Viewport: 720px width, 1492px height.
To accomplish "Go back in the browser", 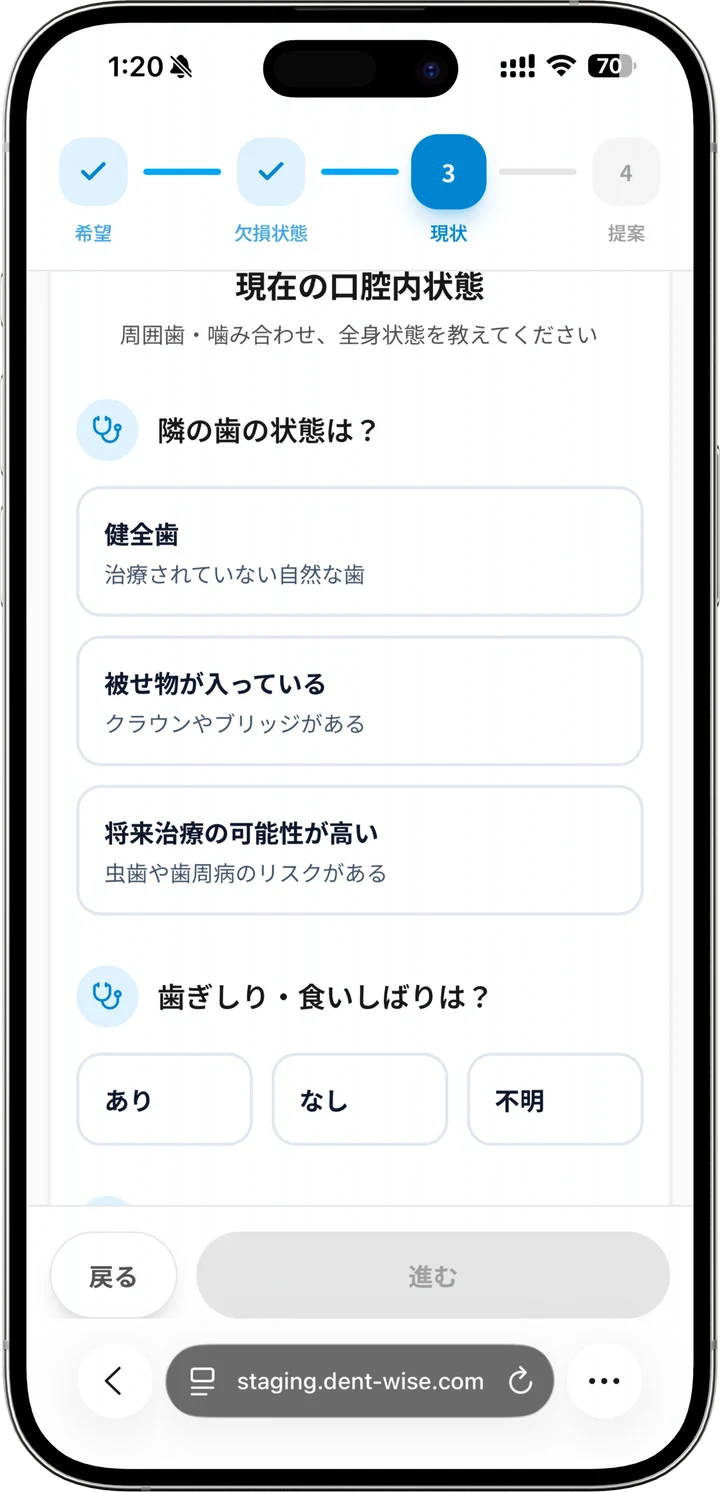I will point(113,1381).
